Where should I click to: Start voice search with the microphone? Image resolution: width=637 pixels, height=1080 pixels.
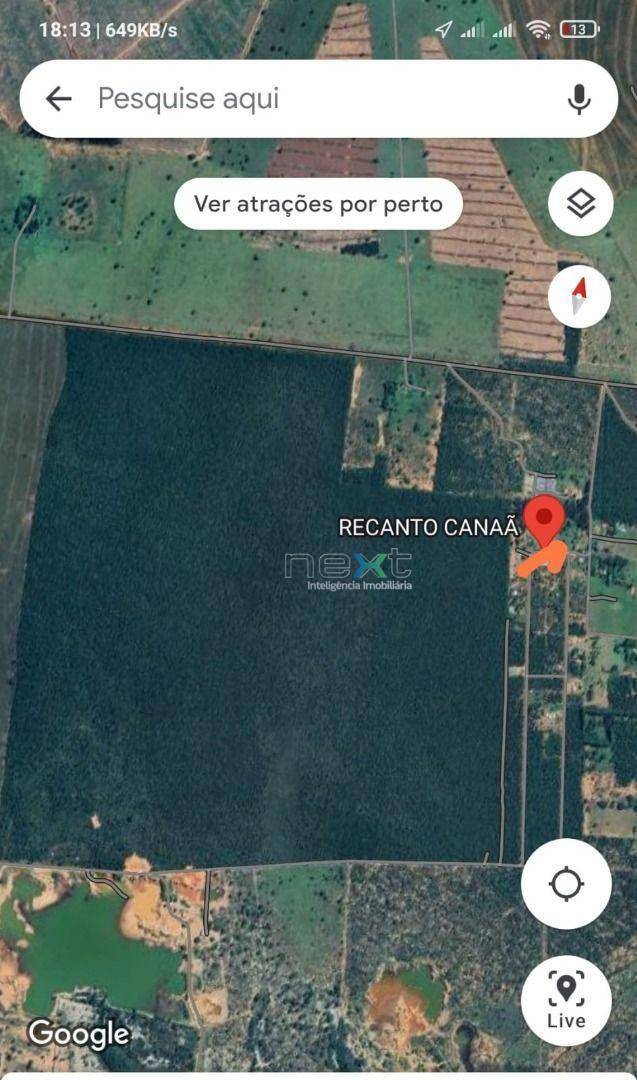point(578,98)
